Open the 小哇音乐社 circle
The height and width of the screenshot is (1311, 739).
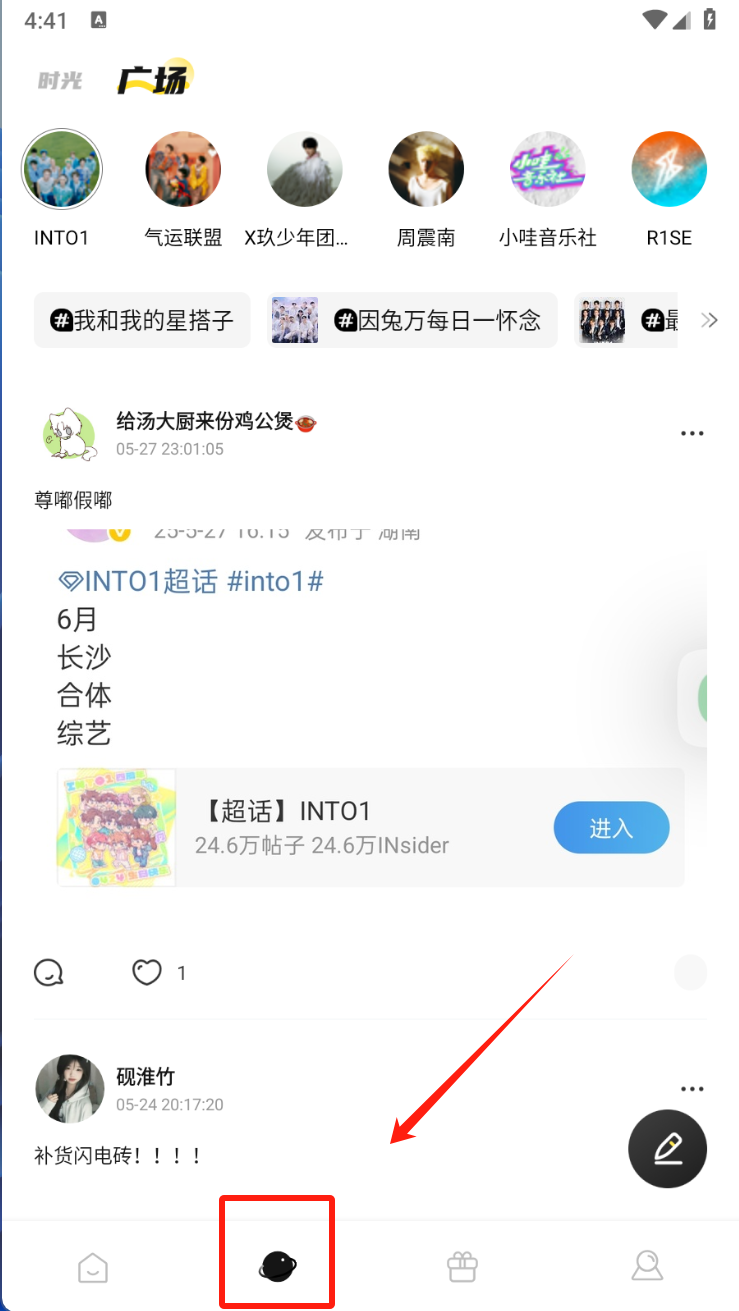[548, 168]
